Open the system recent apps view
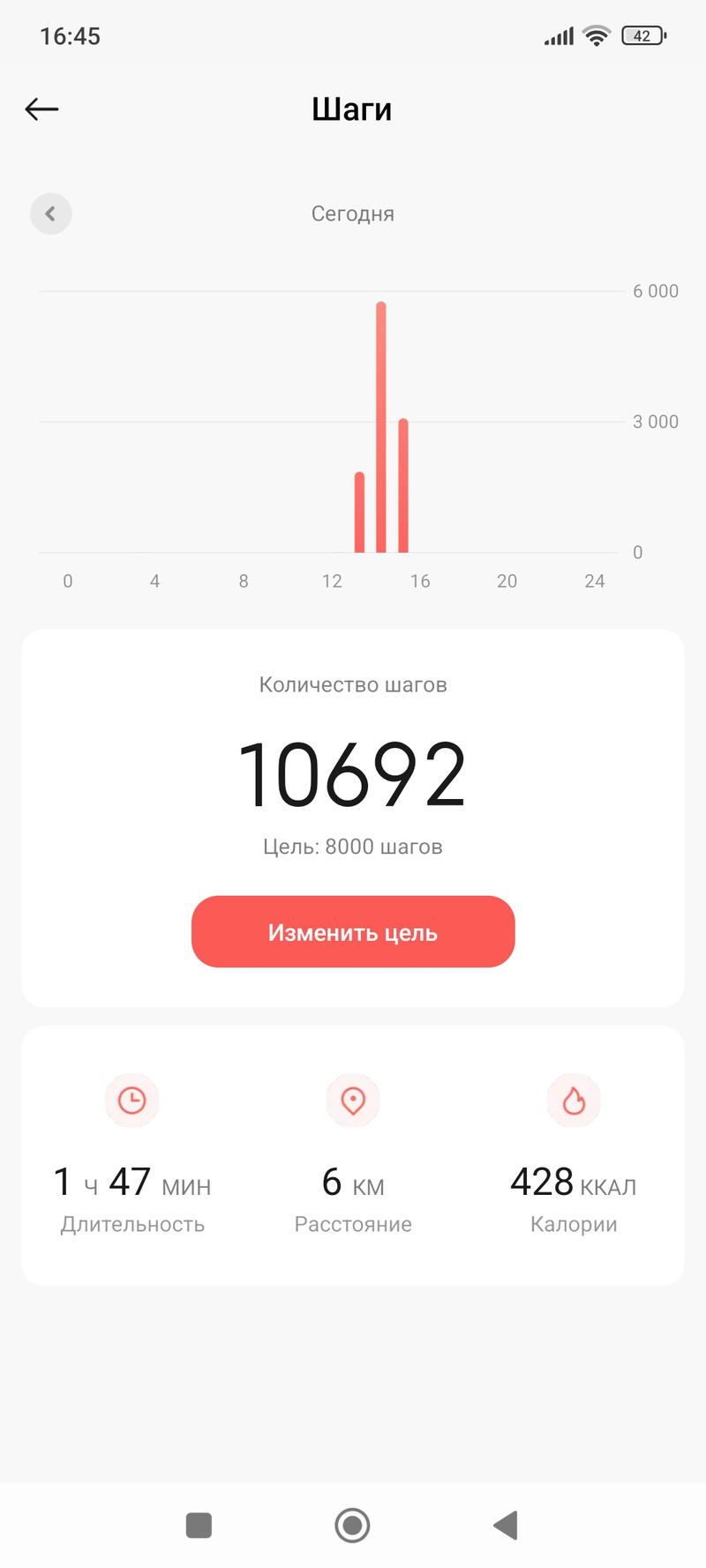 coord(199,1525)
